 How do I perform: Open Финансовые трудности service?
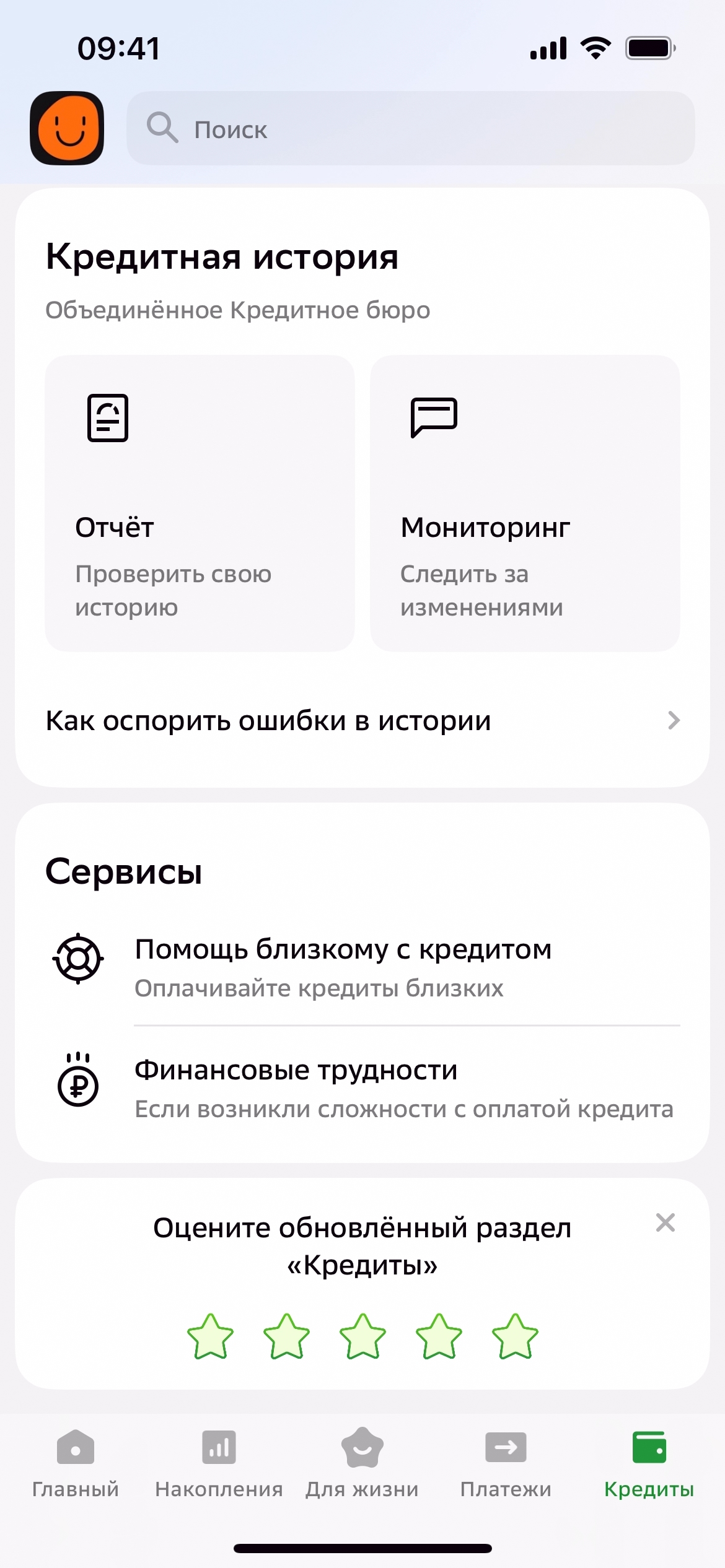pyautogui.click(x=362, y=1088)
